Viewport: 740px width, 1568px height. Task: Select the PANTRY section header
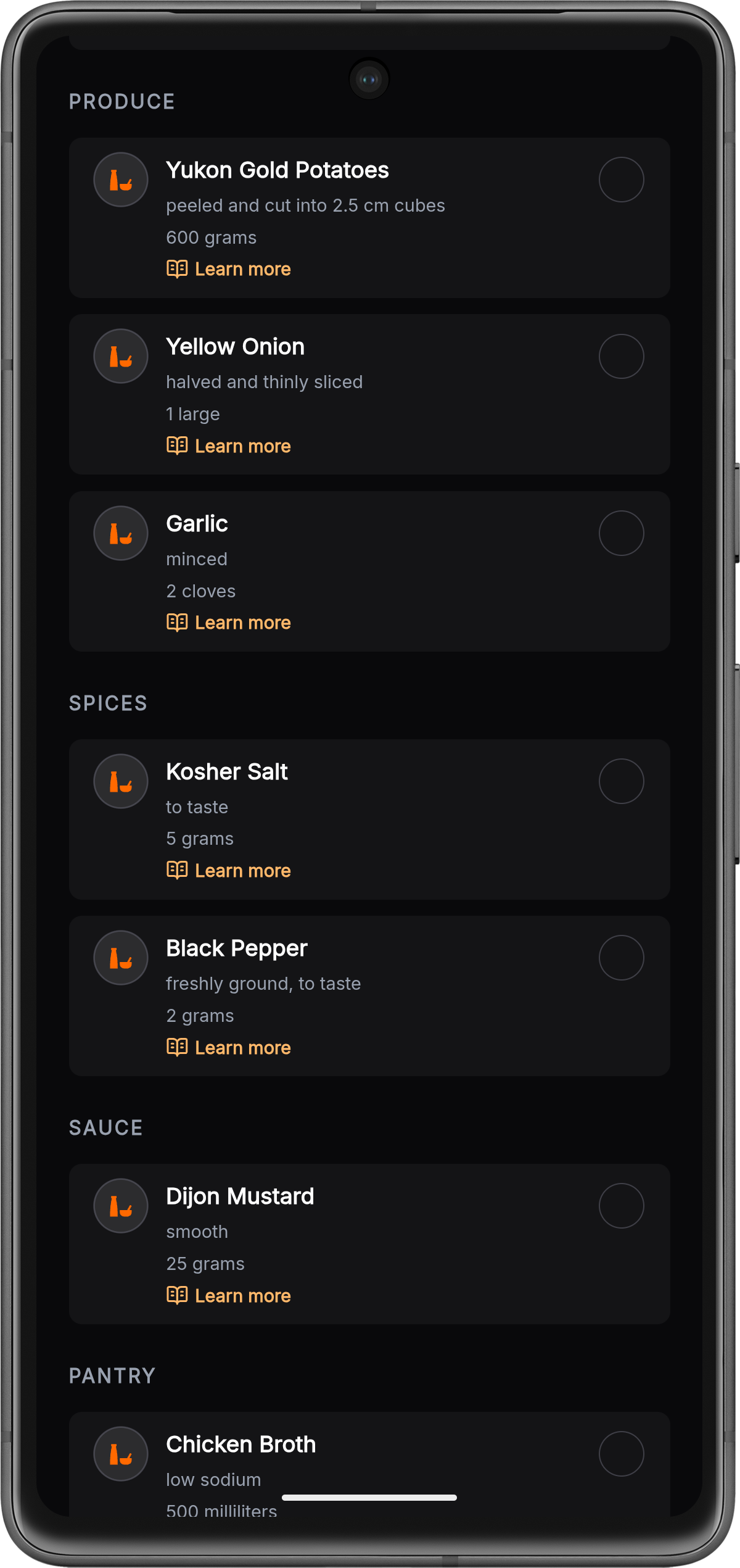coord(112,1375)
